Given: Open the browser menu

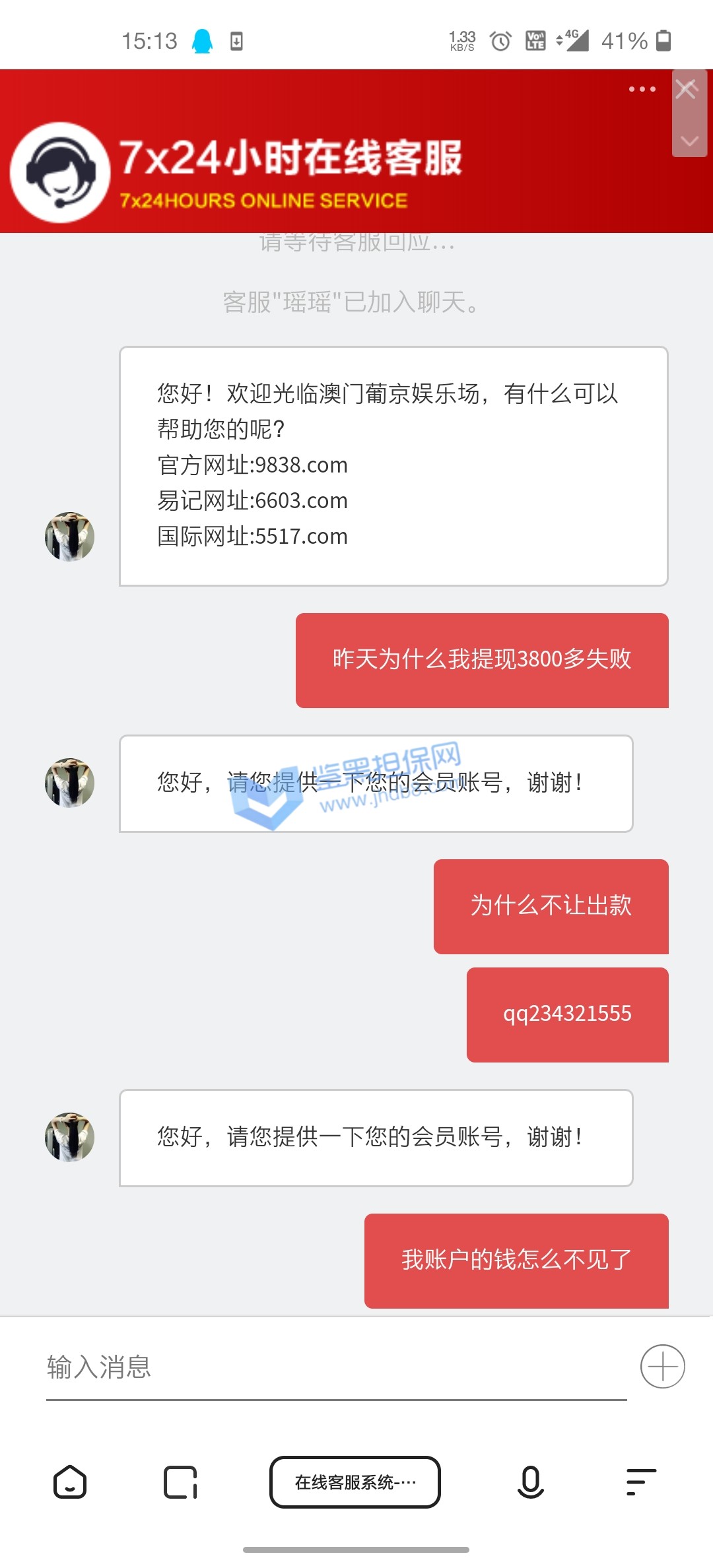Looking at the screenshot, I should [640, 1483].
